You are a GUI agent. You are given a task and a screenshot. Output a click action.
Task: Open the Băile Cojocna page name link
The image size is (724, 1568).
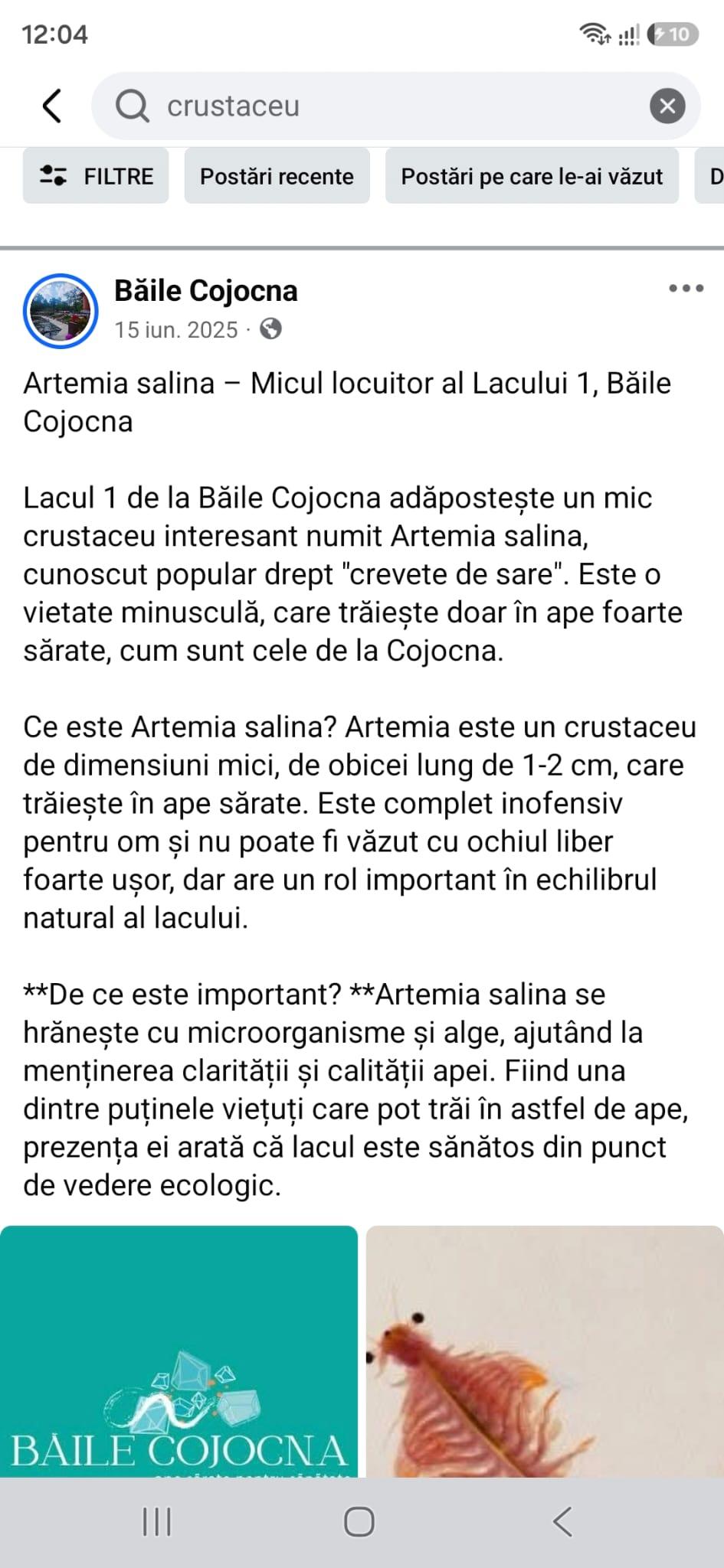pyautogui.click(x=206, y=291)
